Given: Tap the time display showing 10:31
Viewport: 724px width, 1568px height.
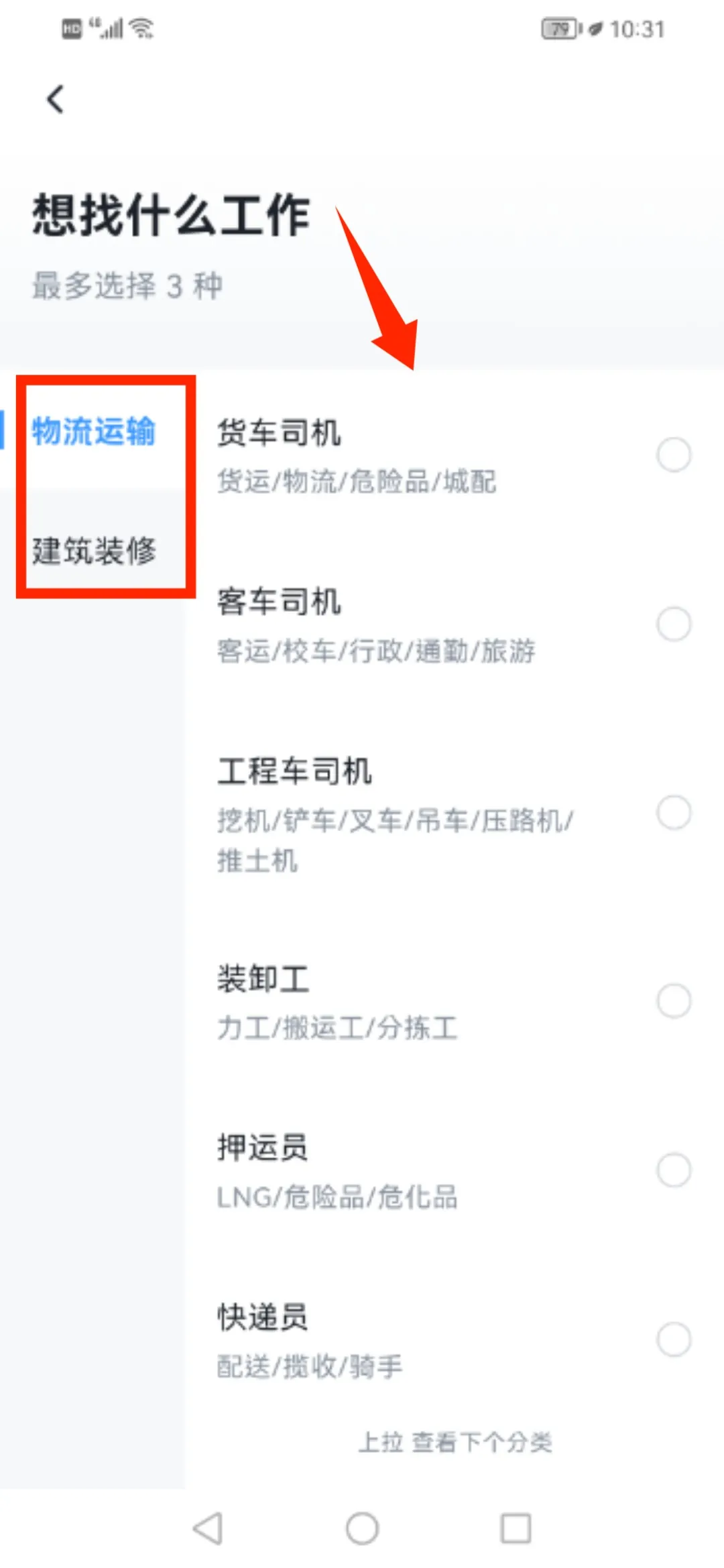Looking at the screenshot, I should coord(637,29).
